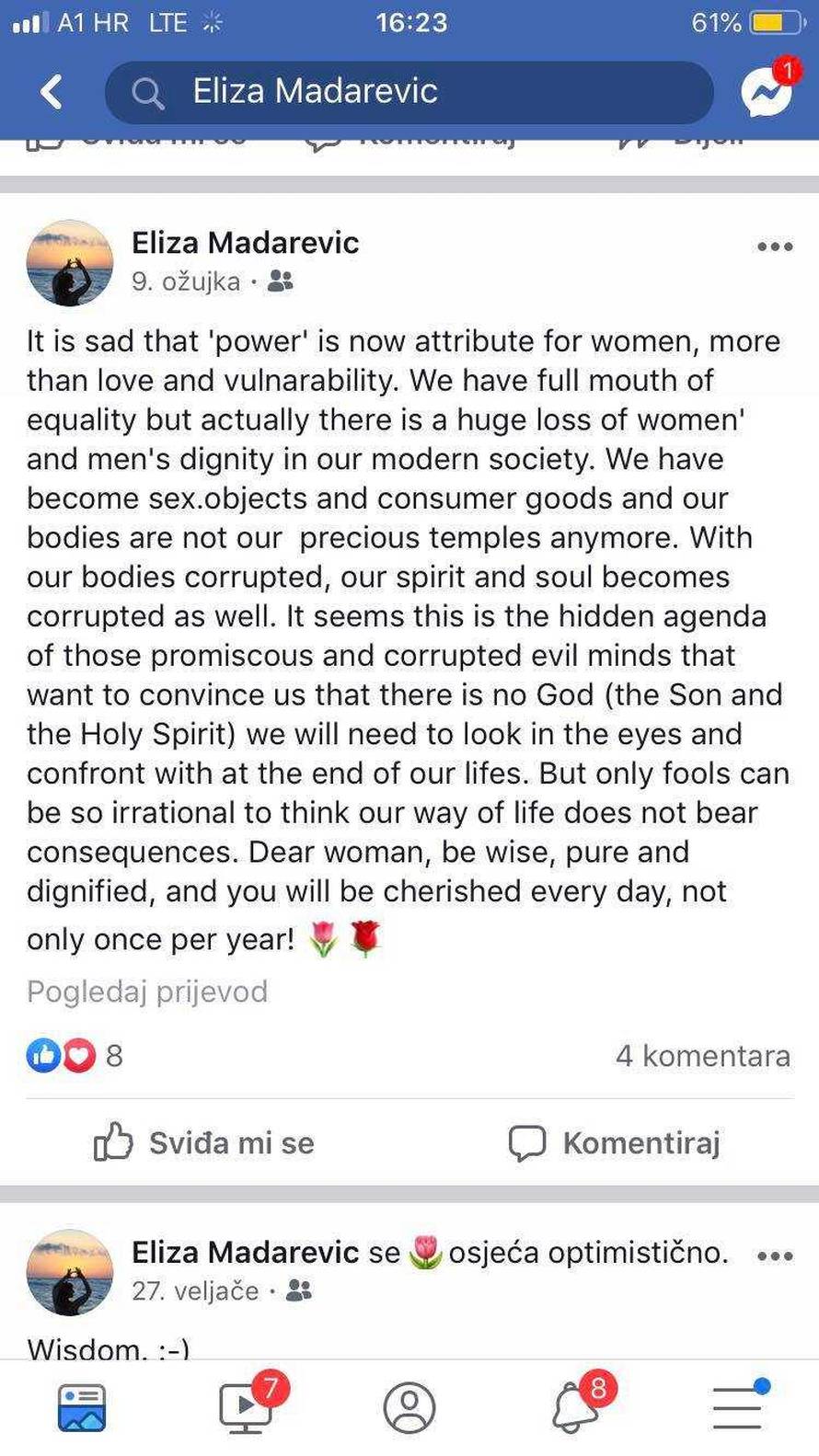The width and height of the screenshot is (819, 1456).
Task: Open the notifications bell tab
Action: point(575,1407)
